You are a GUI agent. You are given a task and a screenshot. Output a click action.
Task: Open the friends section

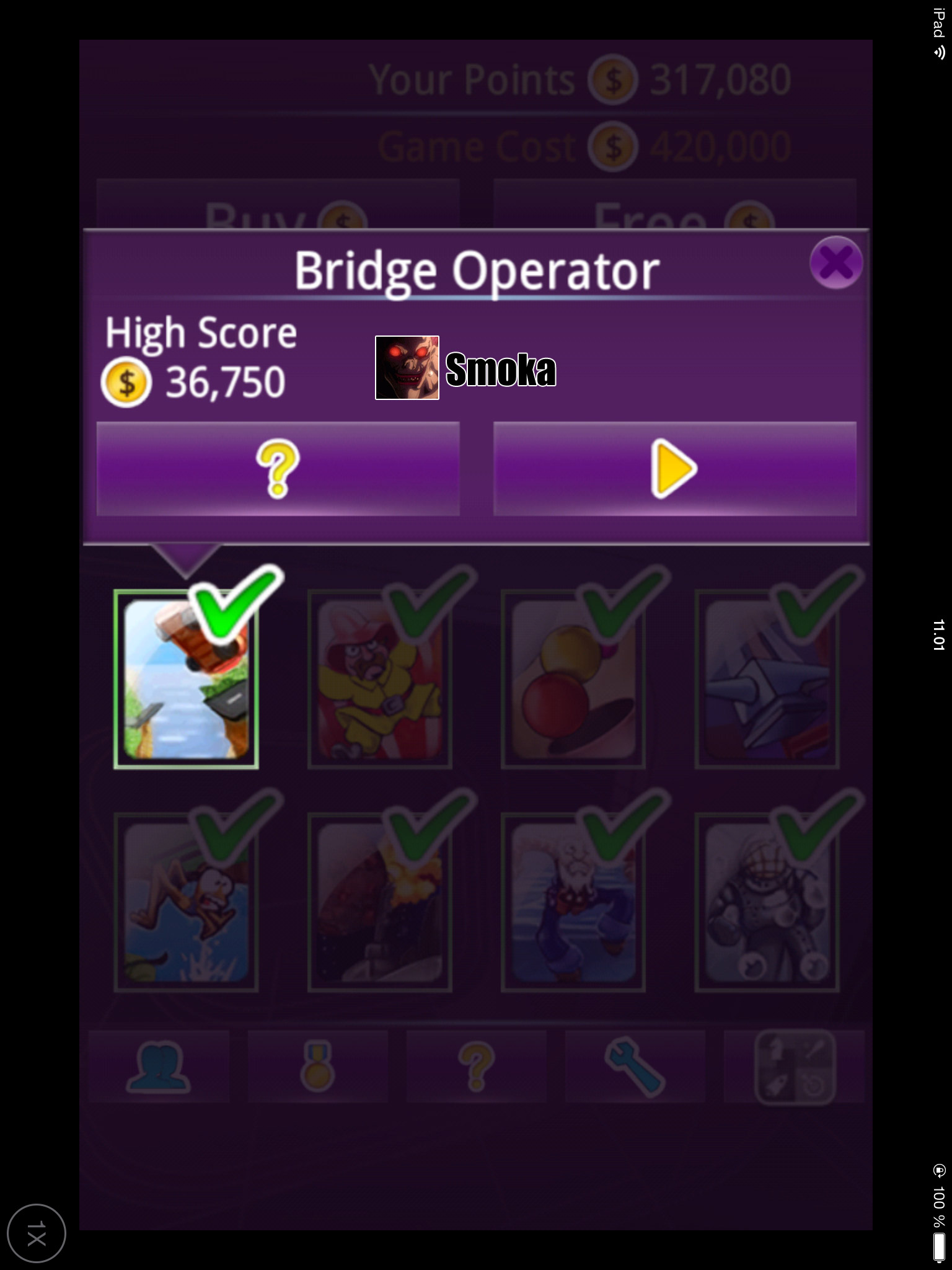159,1067
